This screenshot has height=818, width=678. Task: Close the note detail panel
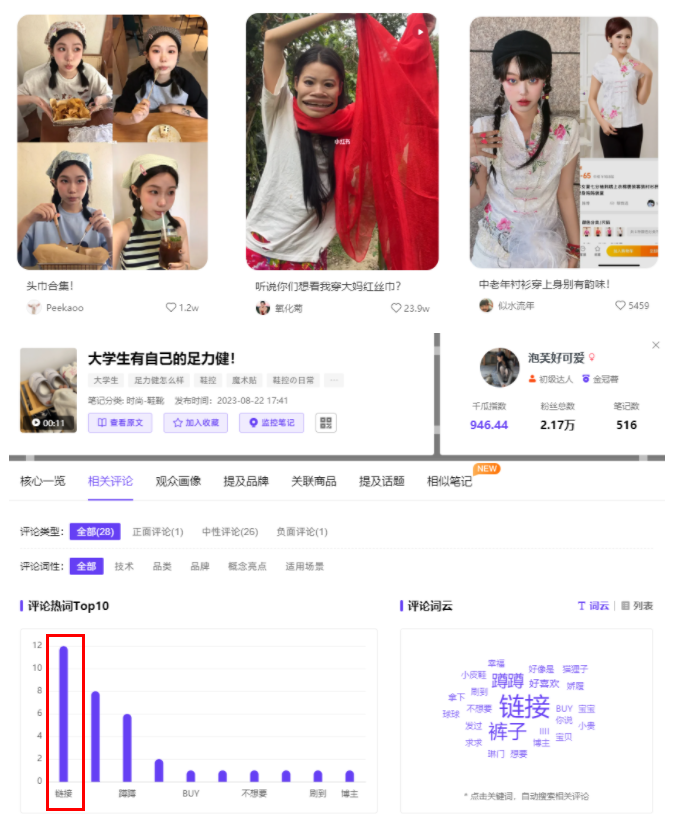(x=656, y=345)
